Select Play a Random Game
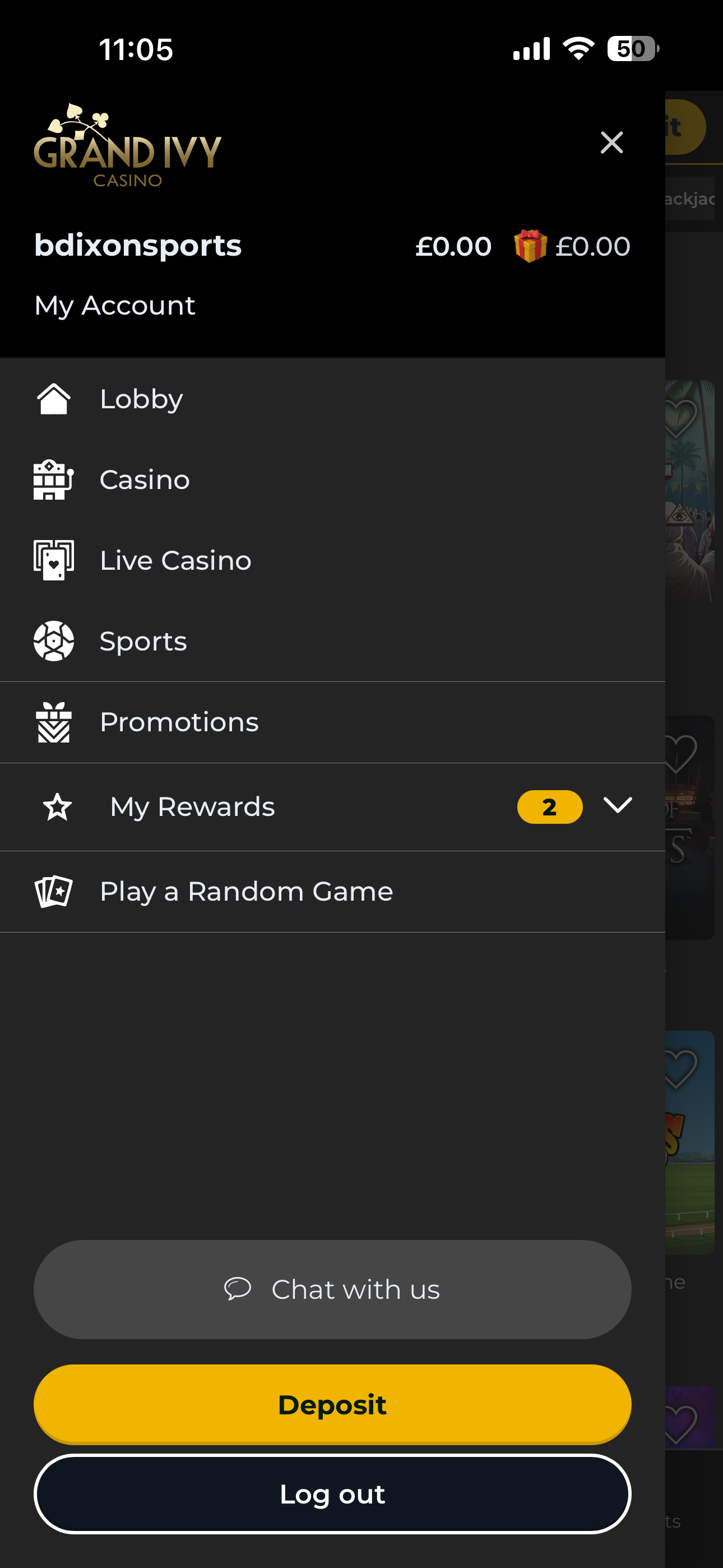The image size is (723, 1568). point(246,892)
